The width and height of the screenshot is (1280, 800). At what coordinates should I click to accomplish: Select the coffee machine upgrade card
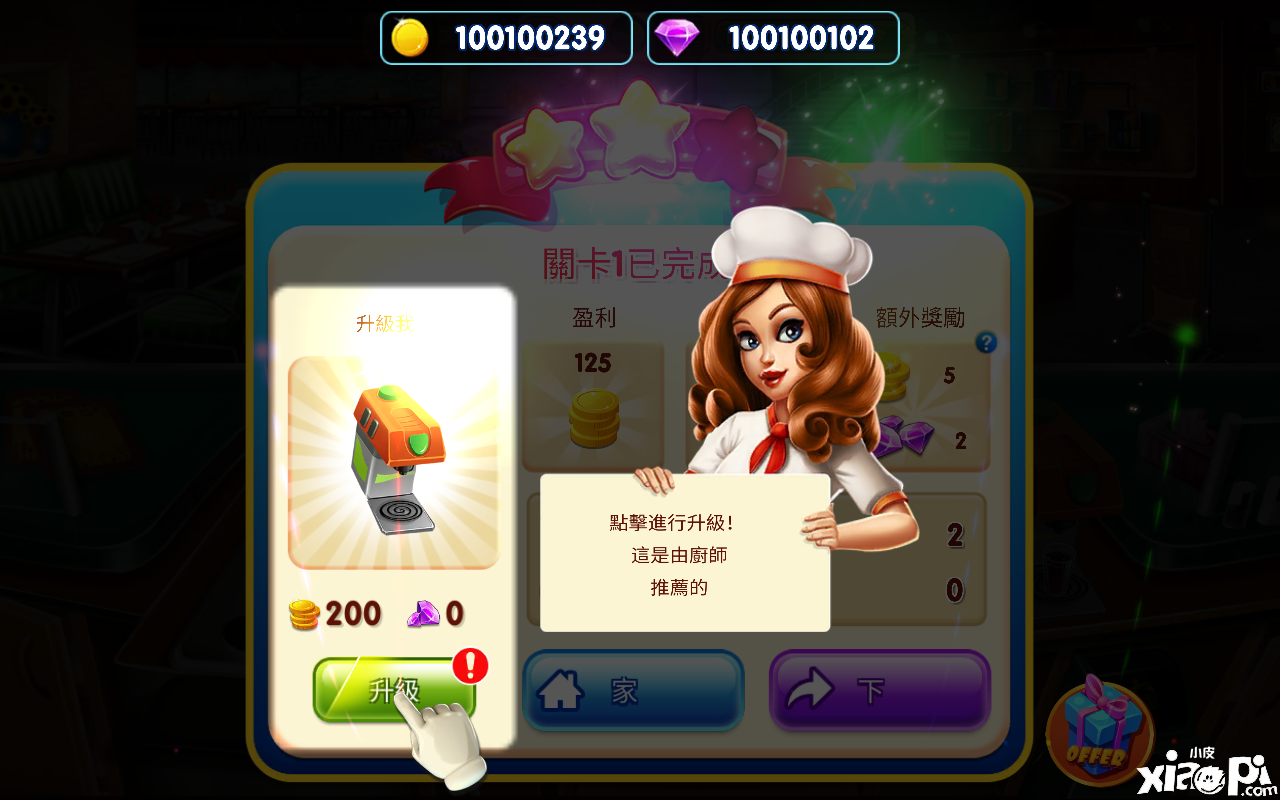392,462
